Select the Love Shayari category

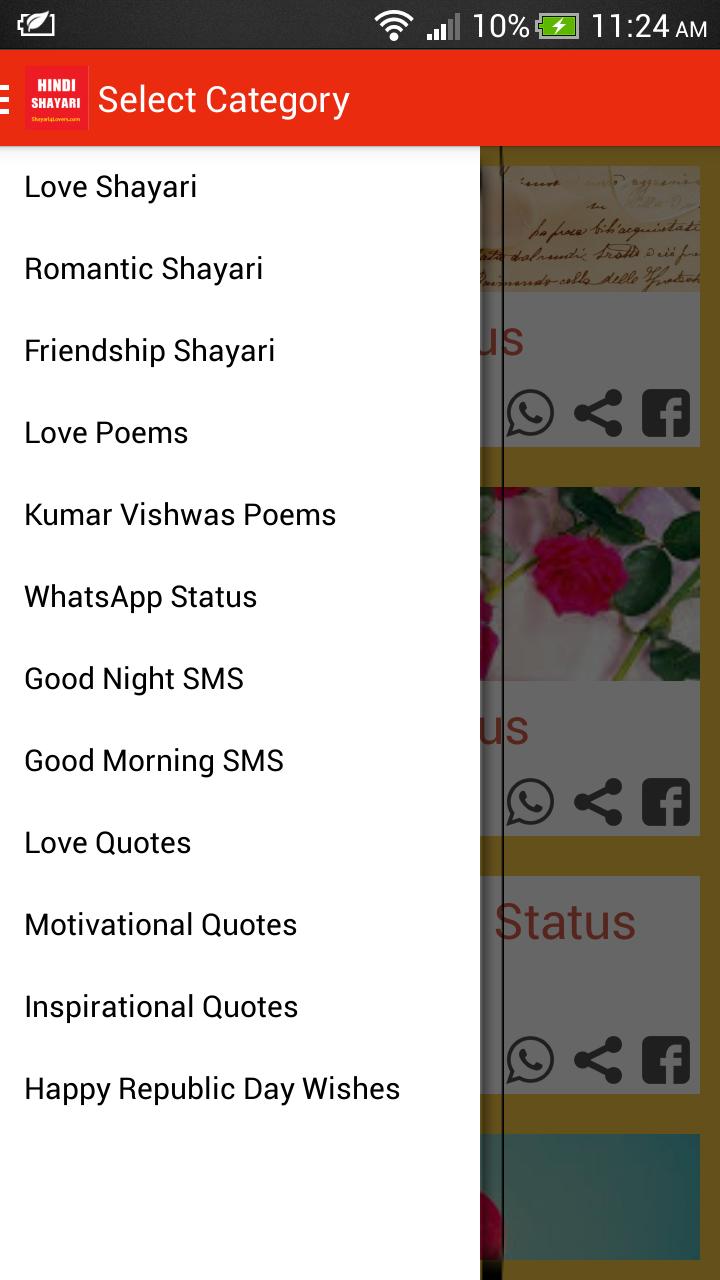click(110, 186)
